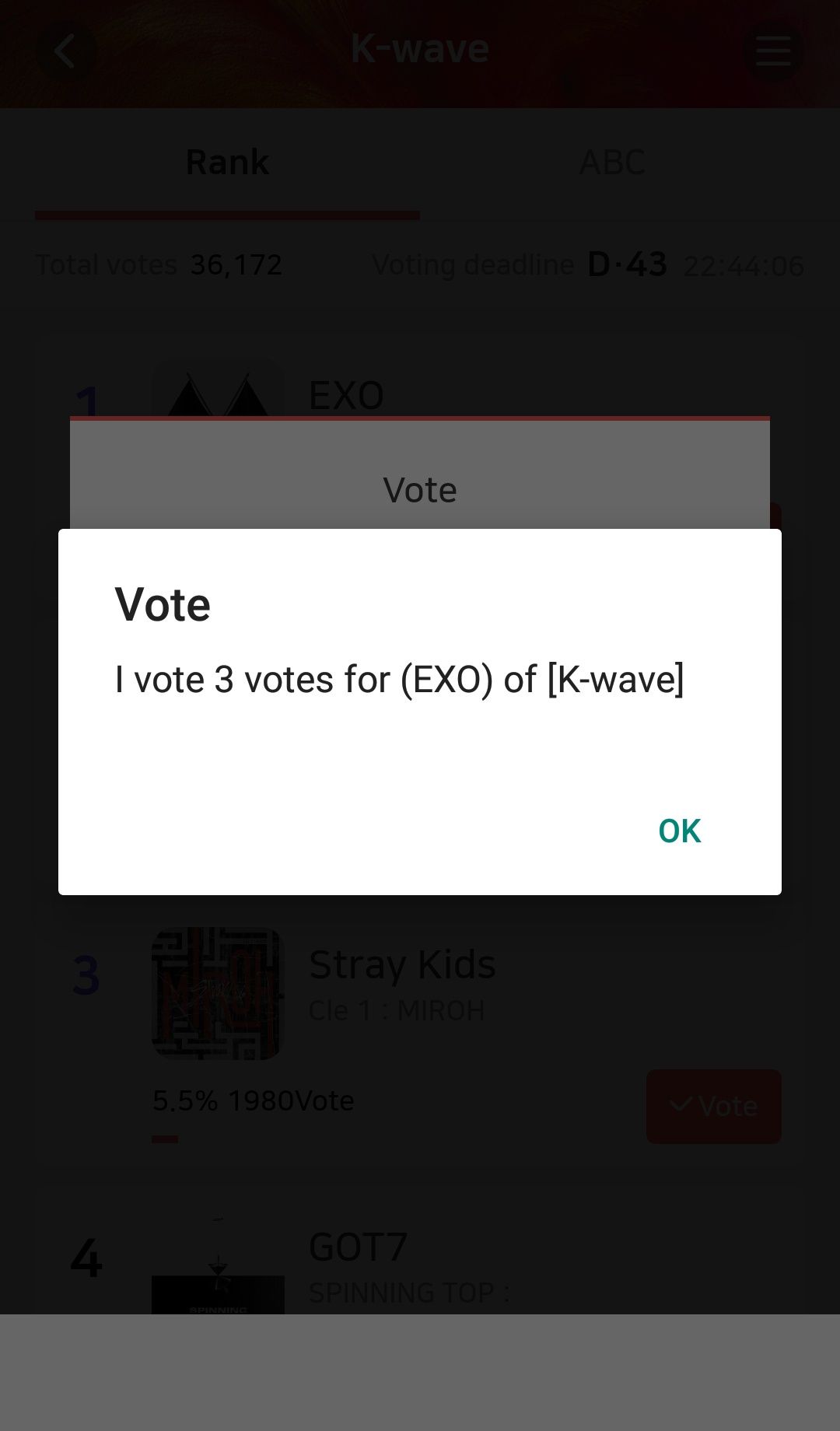Switch to the ABC tab
840x1431 pixels.
tap(612, 163)
